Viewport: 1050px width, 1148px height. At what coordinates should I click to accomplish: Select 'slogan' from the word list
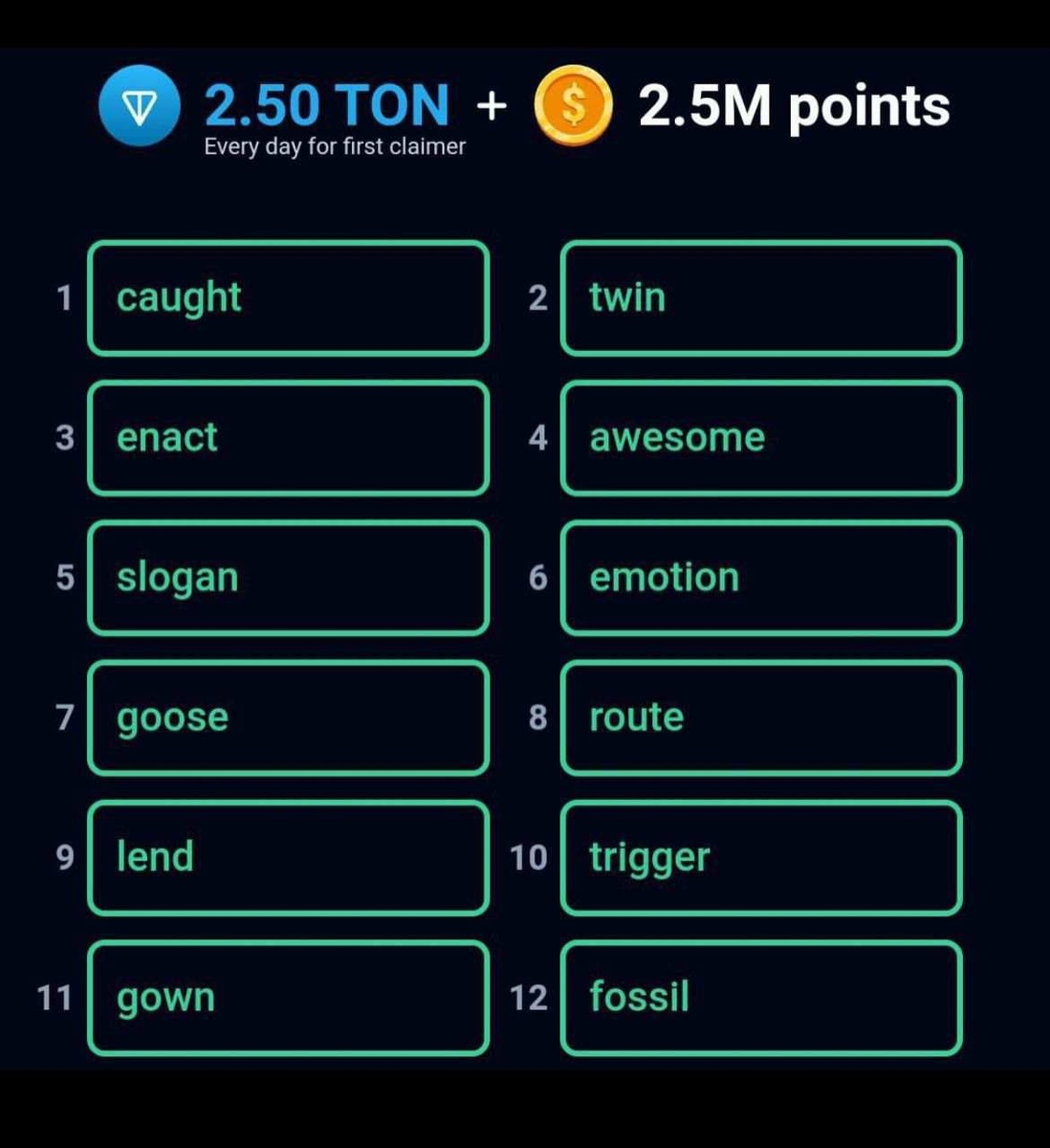[287, 578]
